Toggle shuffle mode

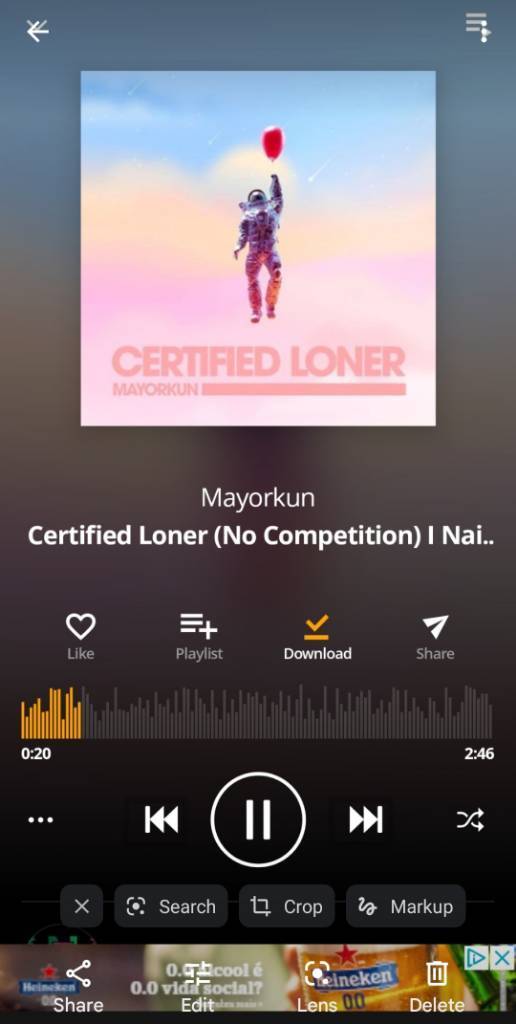pos(470,819)
